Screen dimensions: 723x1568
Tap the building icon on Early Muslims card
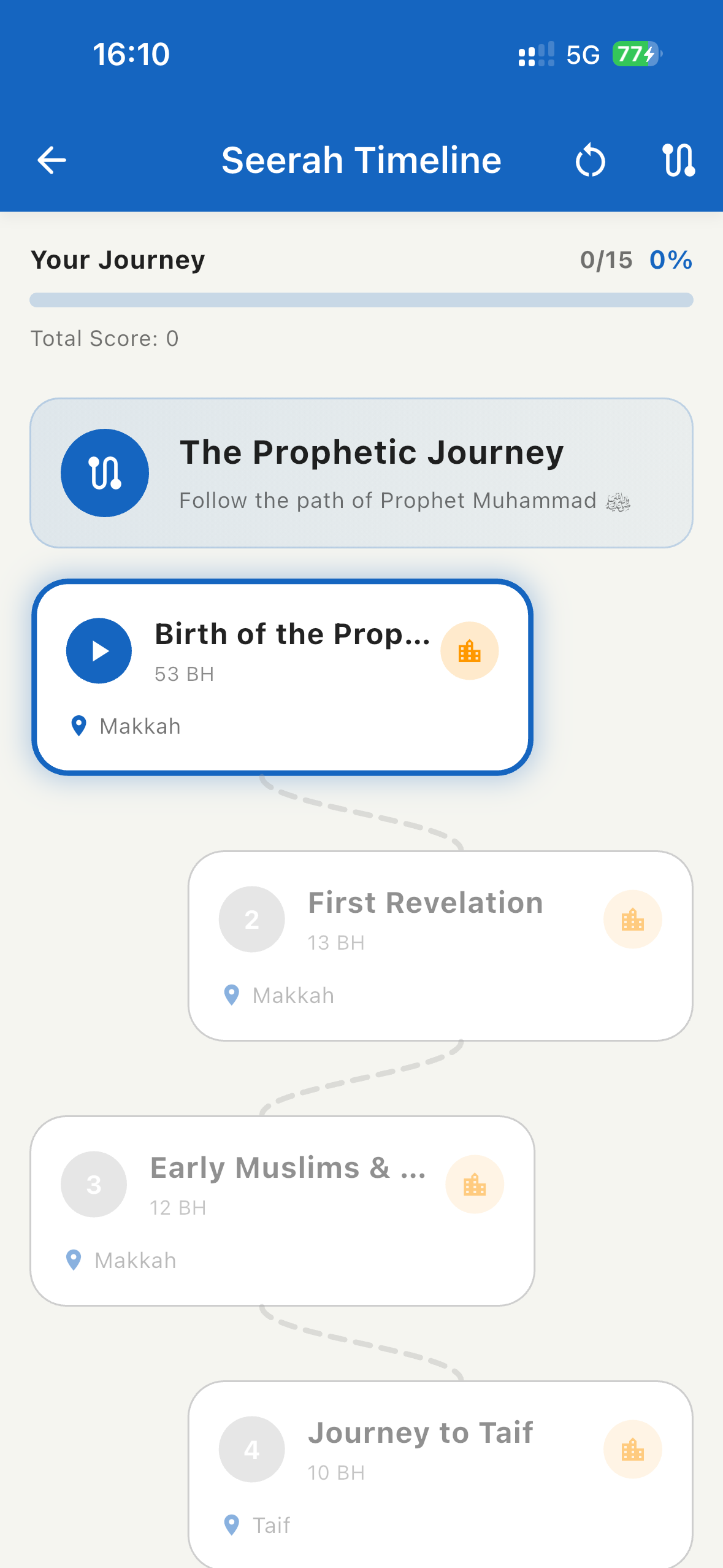pyautogui.click(x=475, y=1184)
